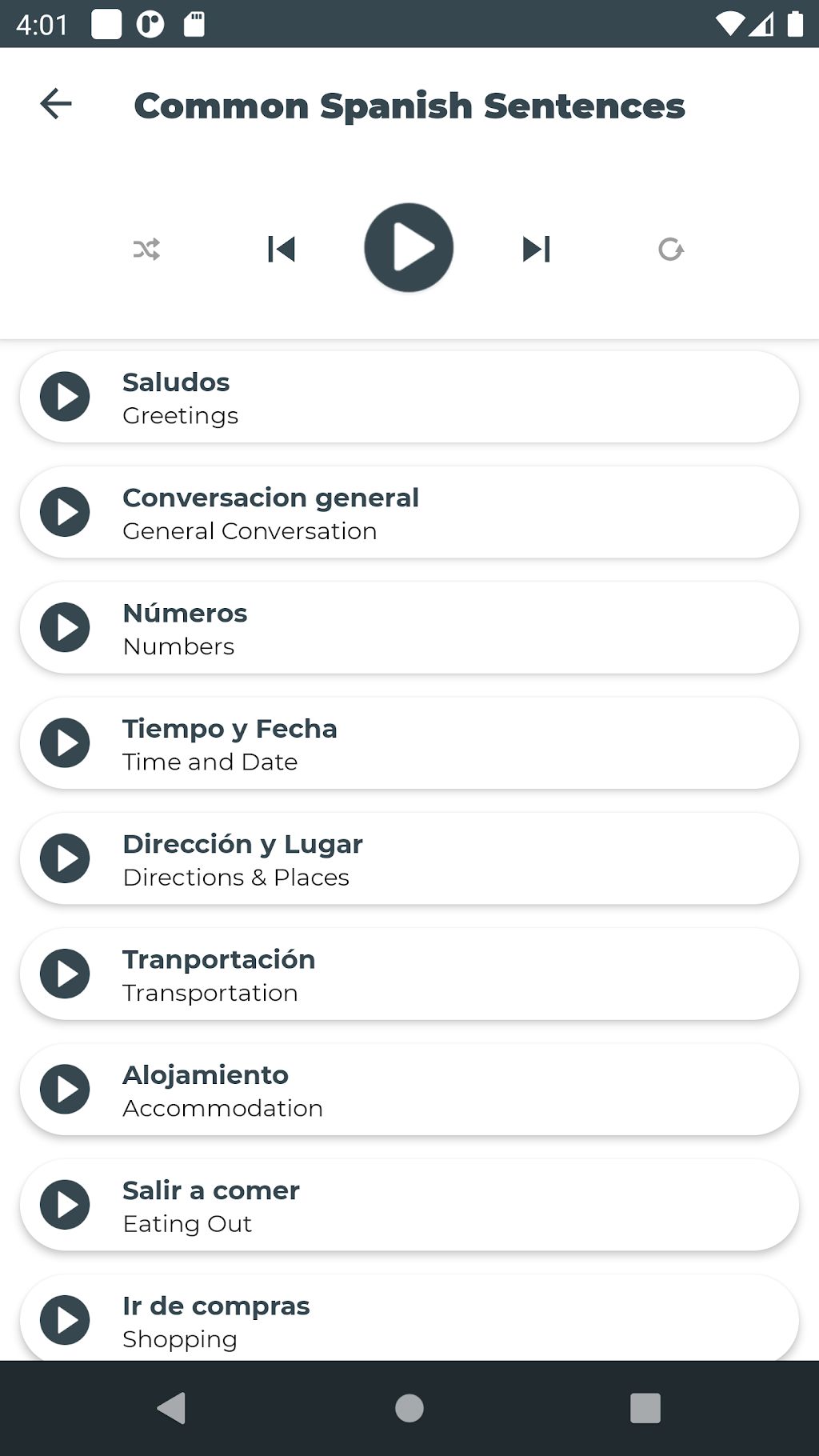Viewport: 819px width, 1456px height.
Task: Open Conversacion general lesson
Action: pos(409,512)
